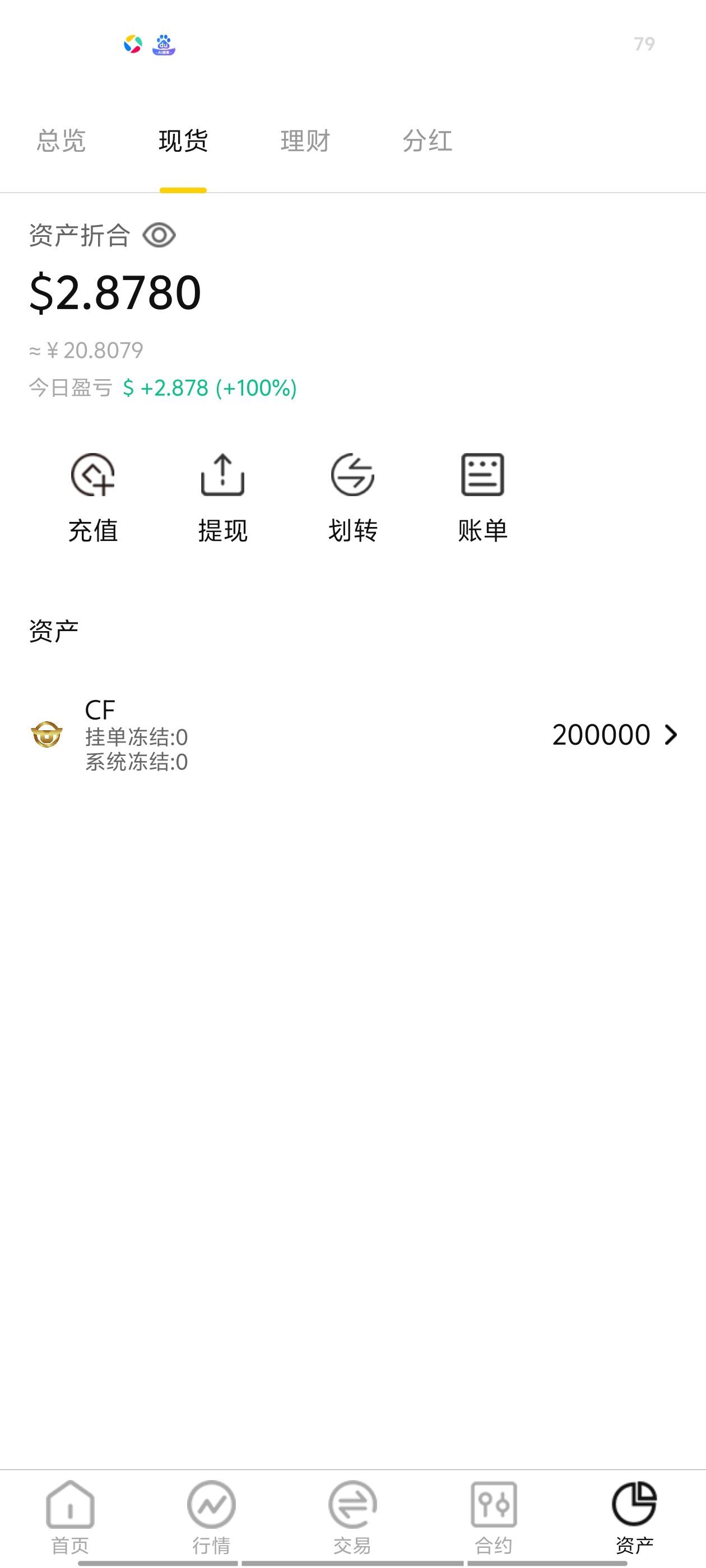View the 账单 bill history

click(482, 497)
